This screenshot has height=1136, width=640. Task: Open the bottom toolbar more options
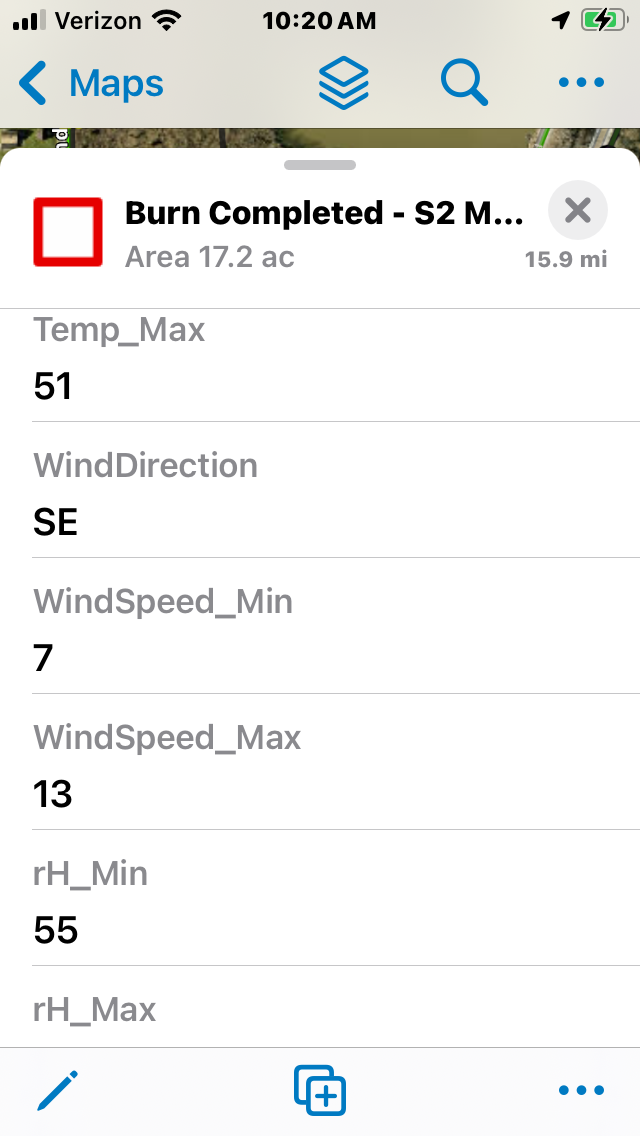pos(581,1090)
